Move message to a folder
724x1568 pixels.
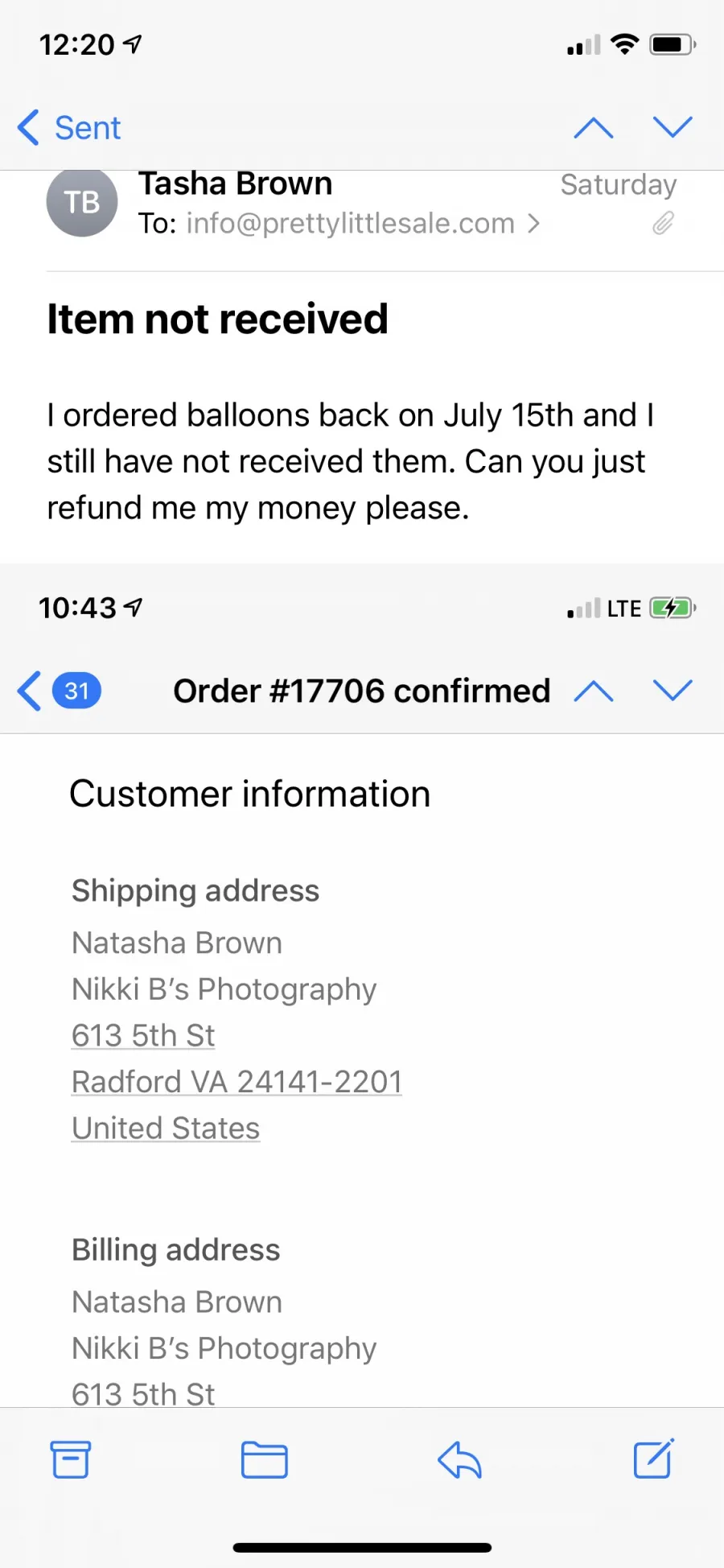[265, 1459]
